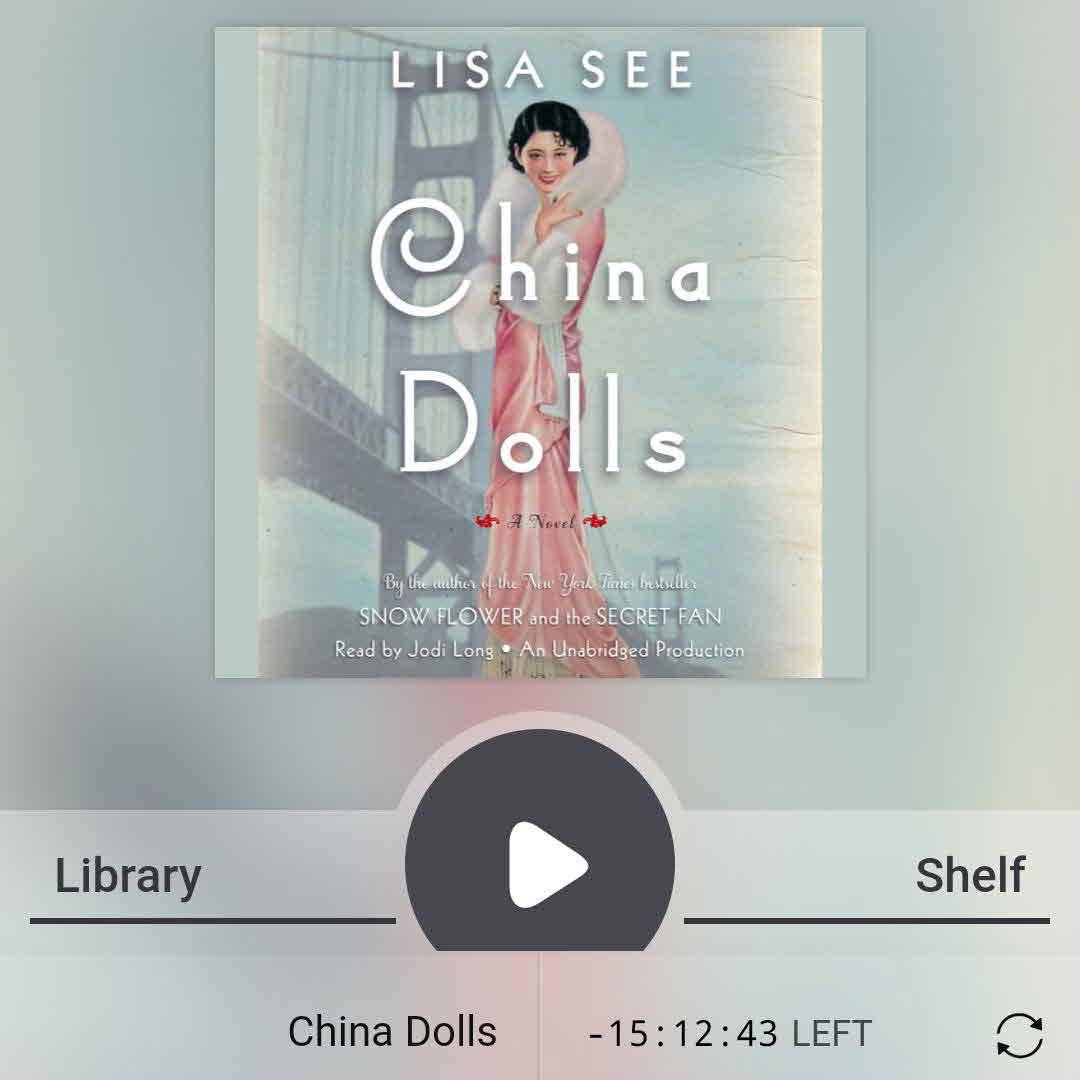Viewport: 1080px width, 1080px height.
Task: Open the China Dolls cover art
Action: pyautogui.click(x=540, y=352)
